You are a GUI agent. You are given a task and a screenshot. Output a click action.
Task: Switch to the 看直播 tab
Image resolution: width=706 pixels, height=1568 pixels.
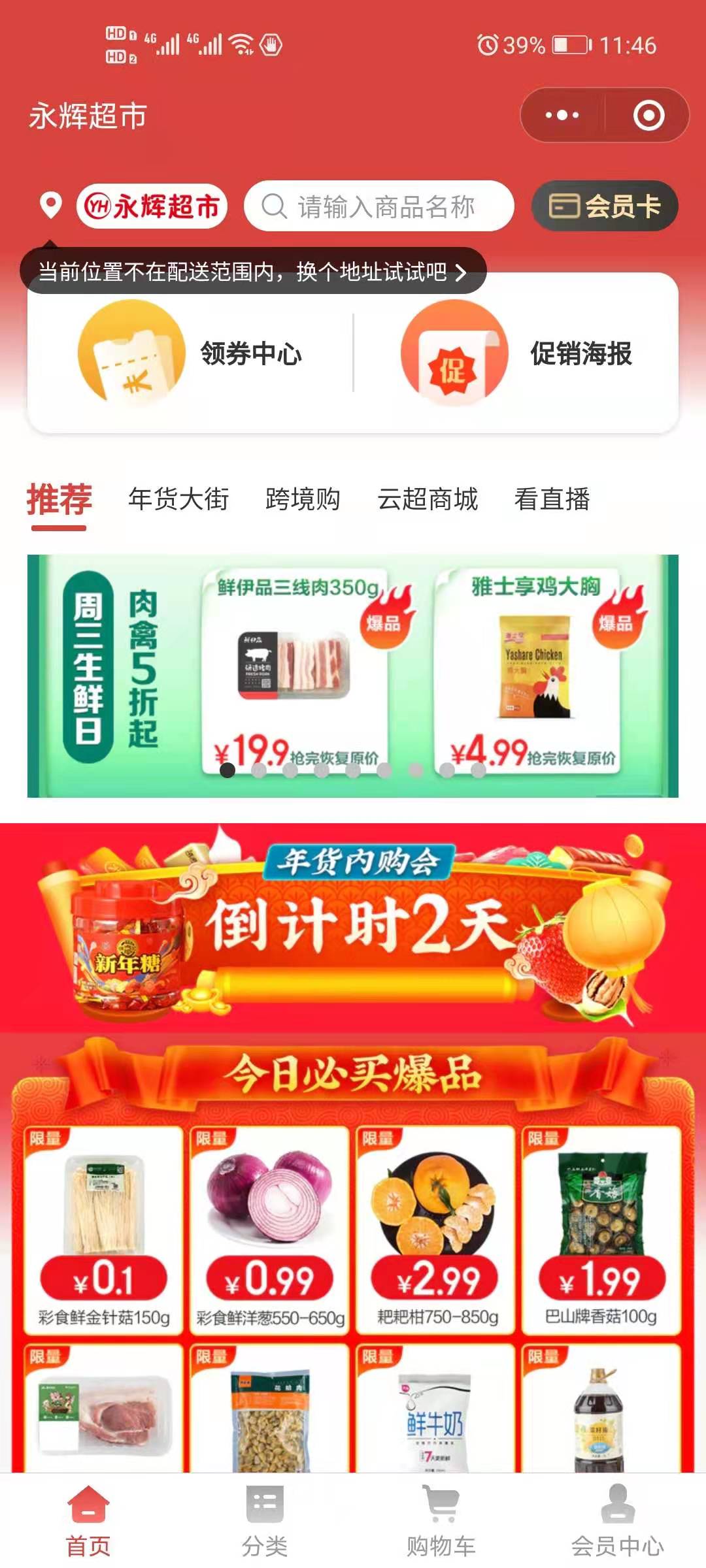[x=552, y=499]
